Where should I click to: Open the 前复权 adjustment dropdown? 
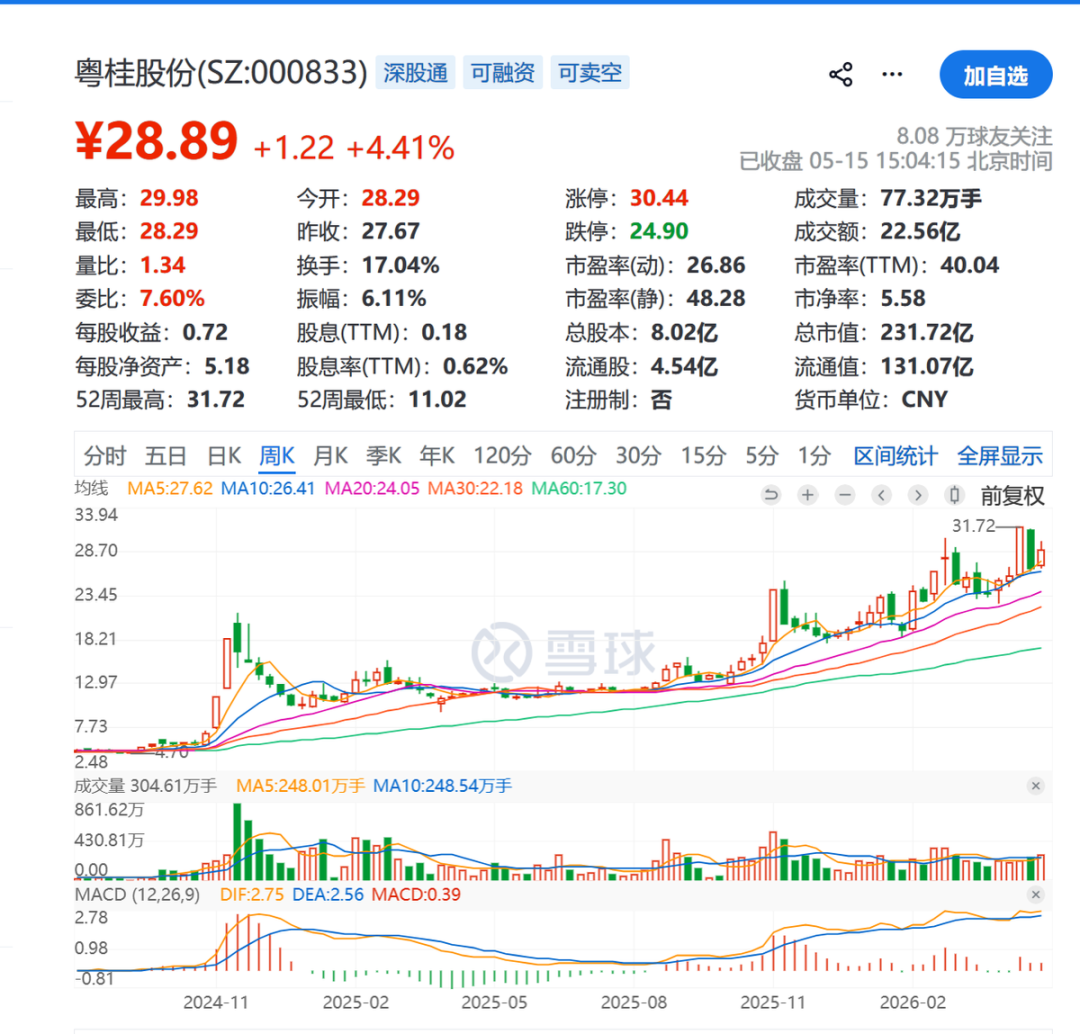tap(1012, 495)
